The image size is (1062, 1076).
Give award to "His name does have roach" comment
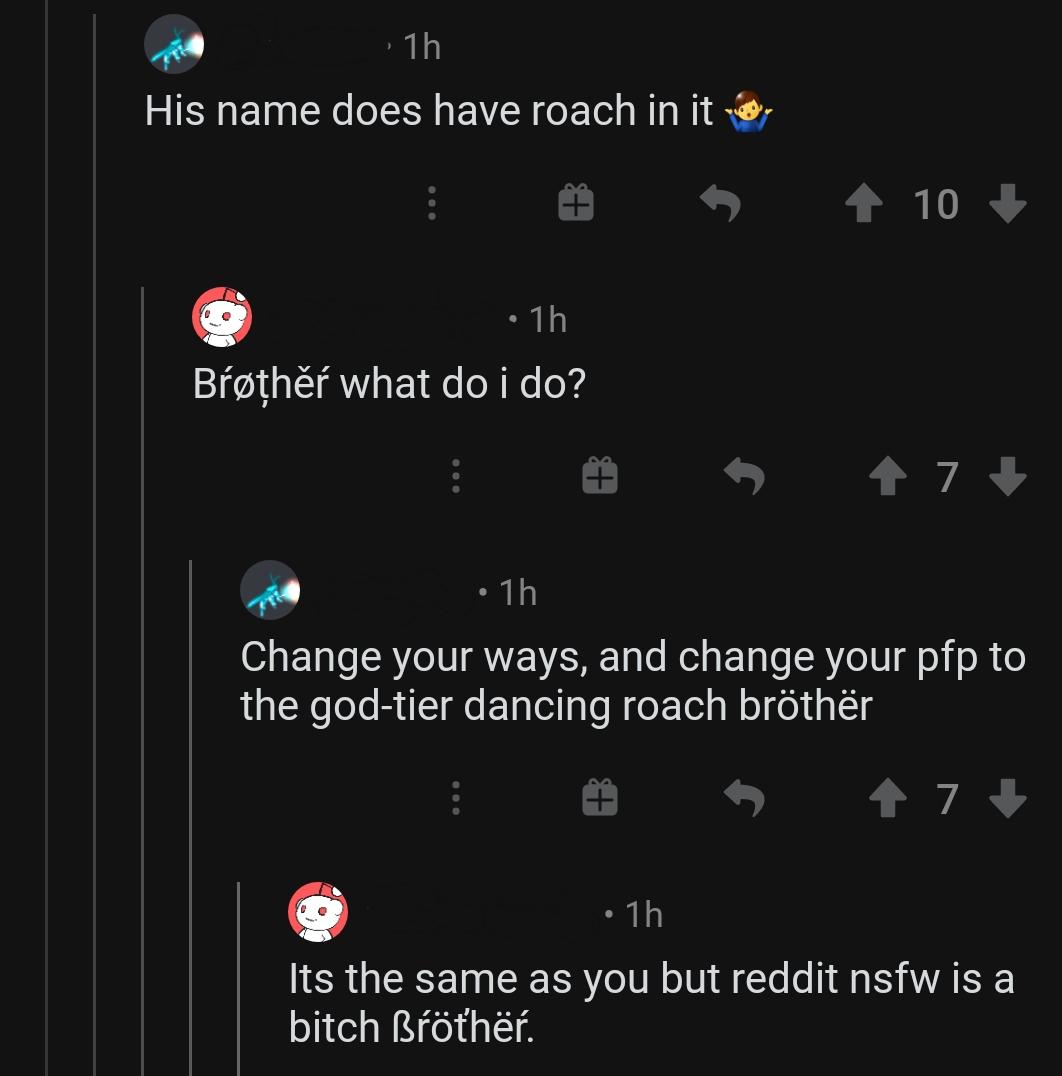pyautogui.click(x=576, y=203)
